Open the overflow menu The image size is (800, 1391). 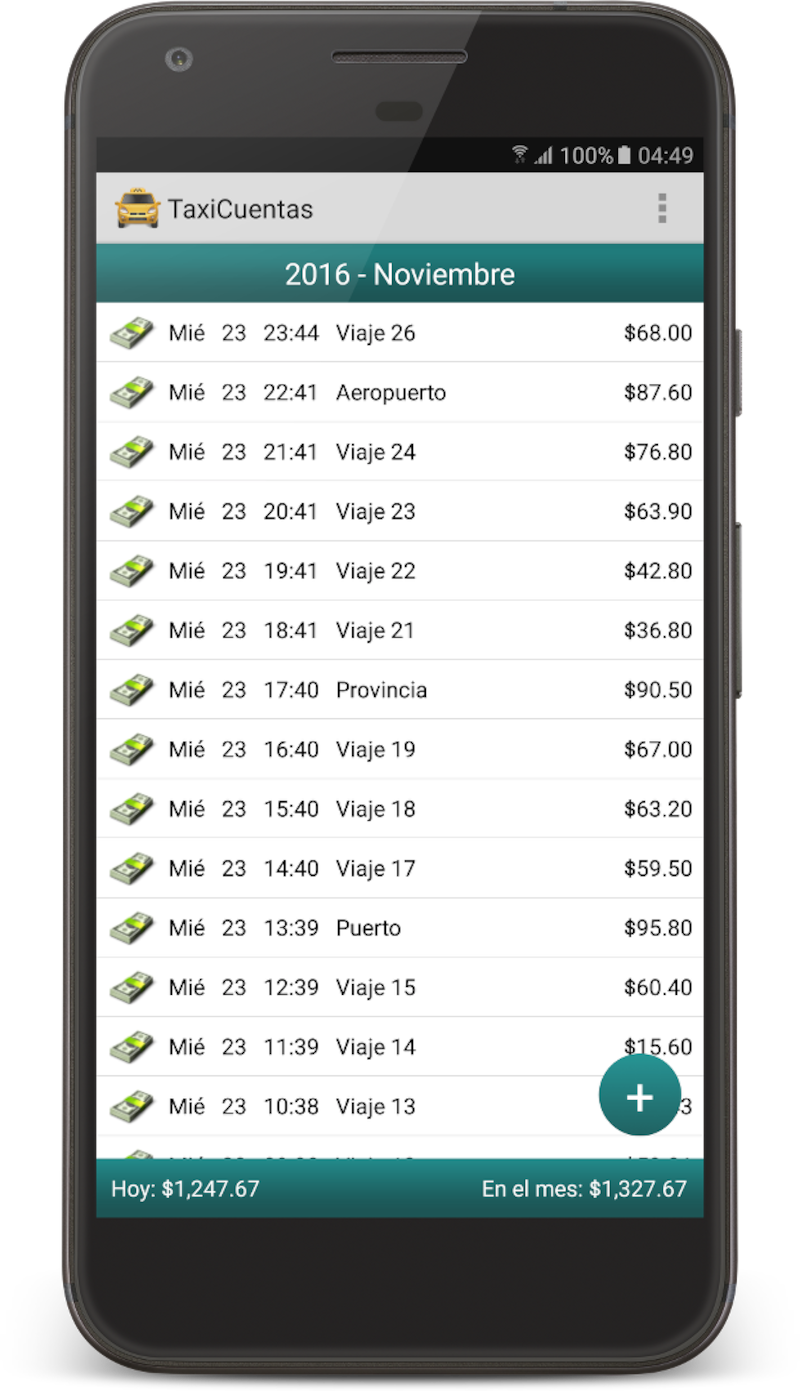(661, 208)
